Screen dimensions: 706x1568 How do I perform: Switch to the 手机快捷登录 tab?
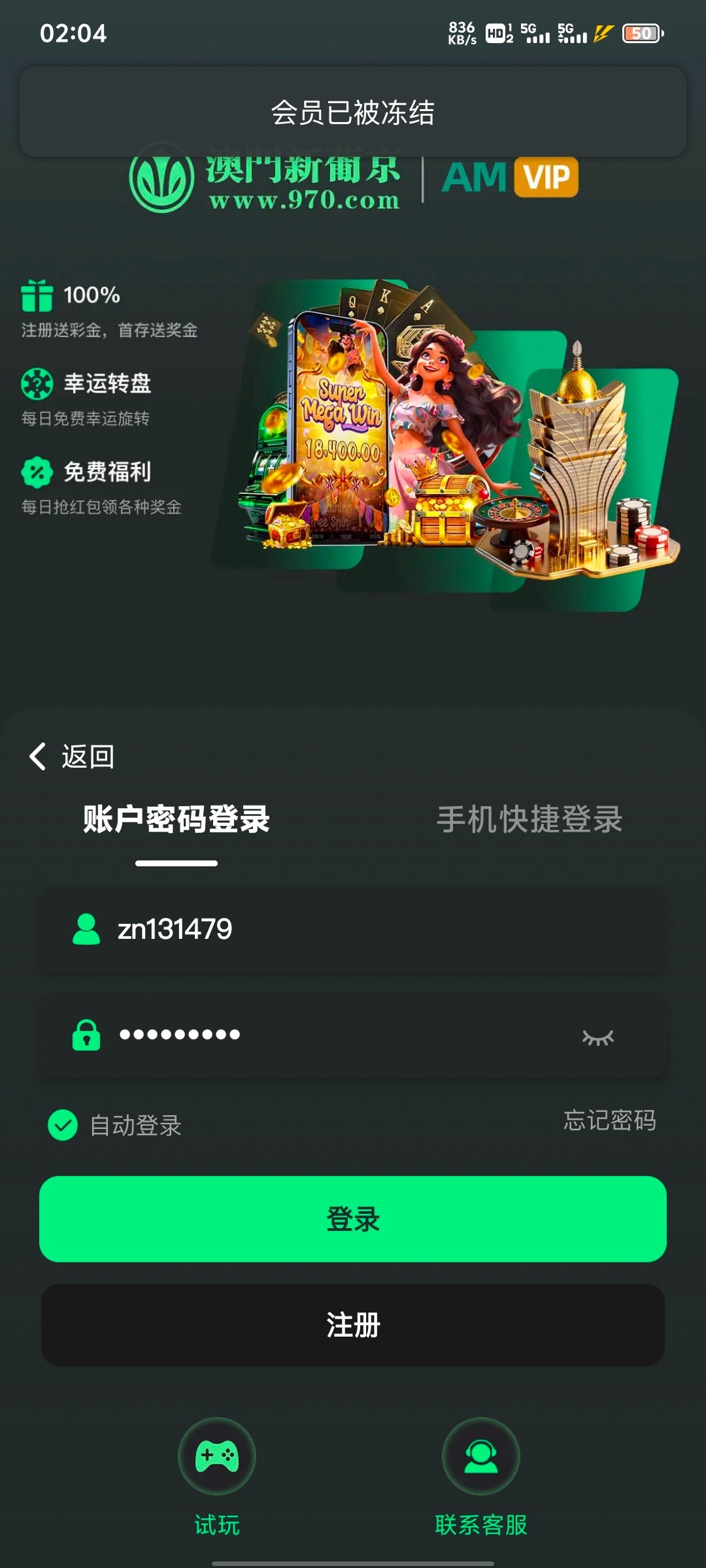coord(529,819)
